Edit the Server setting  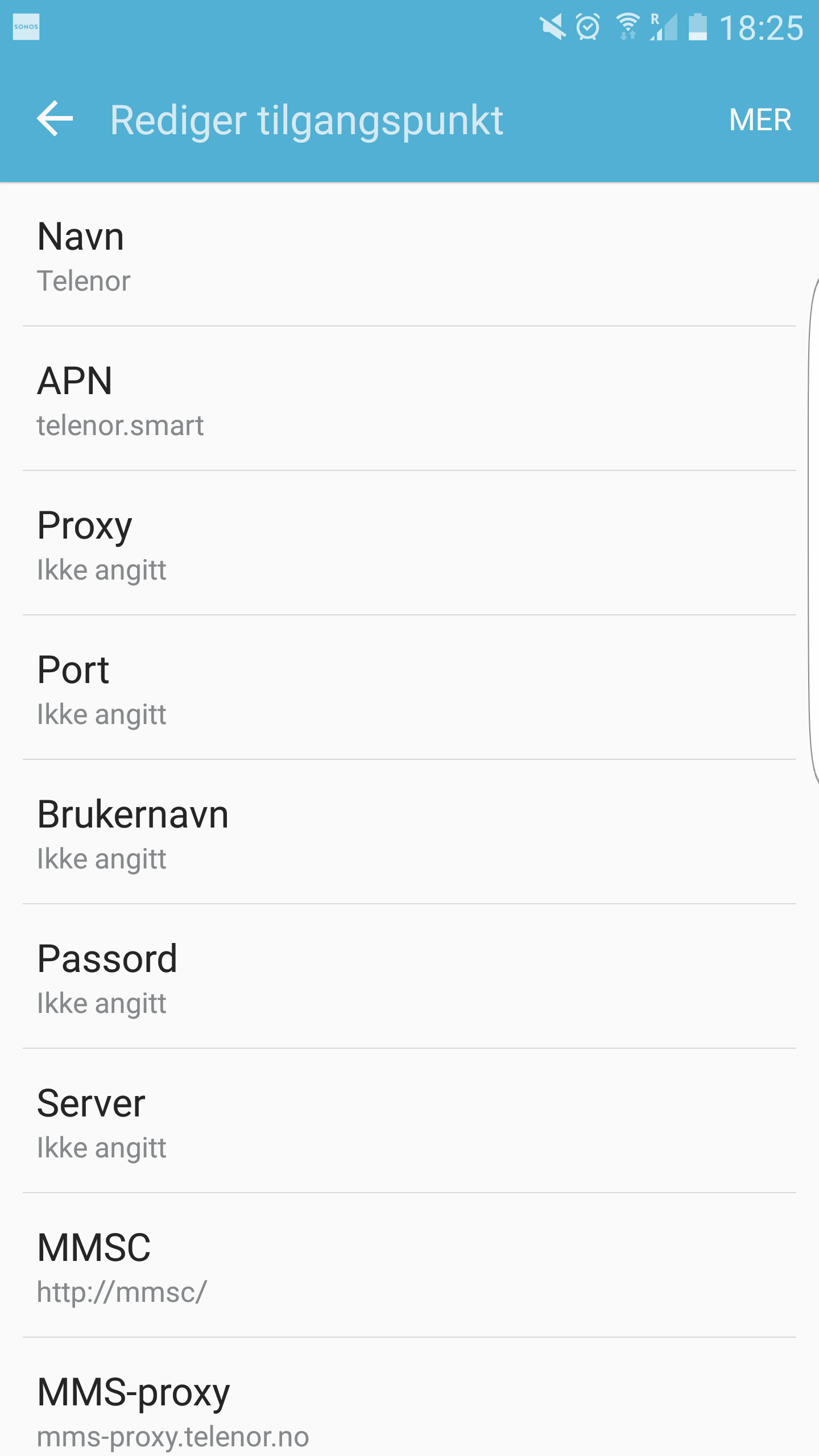tap(409, 1121)
